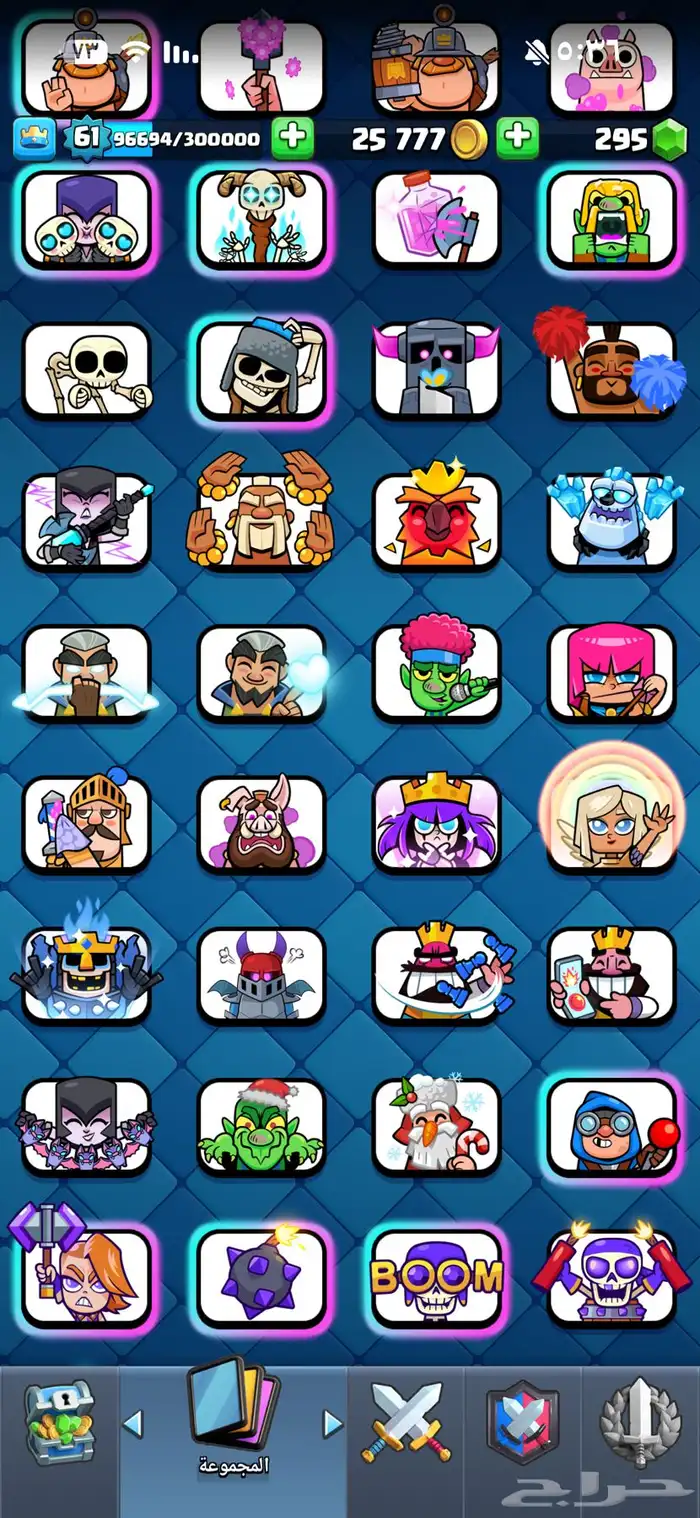Select the spiked bomb emote
This screenshot has height=1518, width=700.
tap(261, 1278)
